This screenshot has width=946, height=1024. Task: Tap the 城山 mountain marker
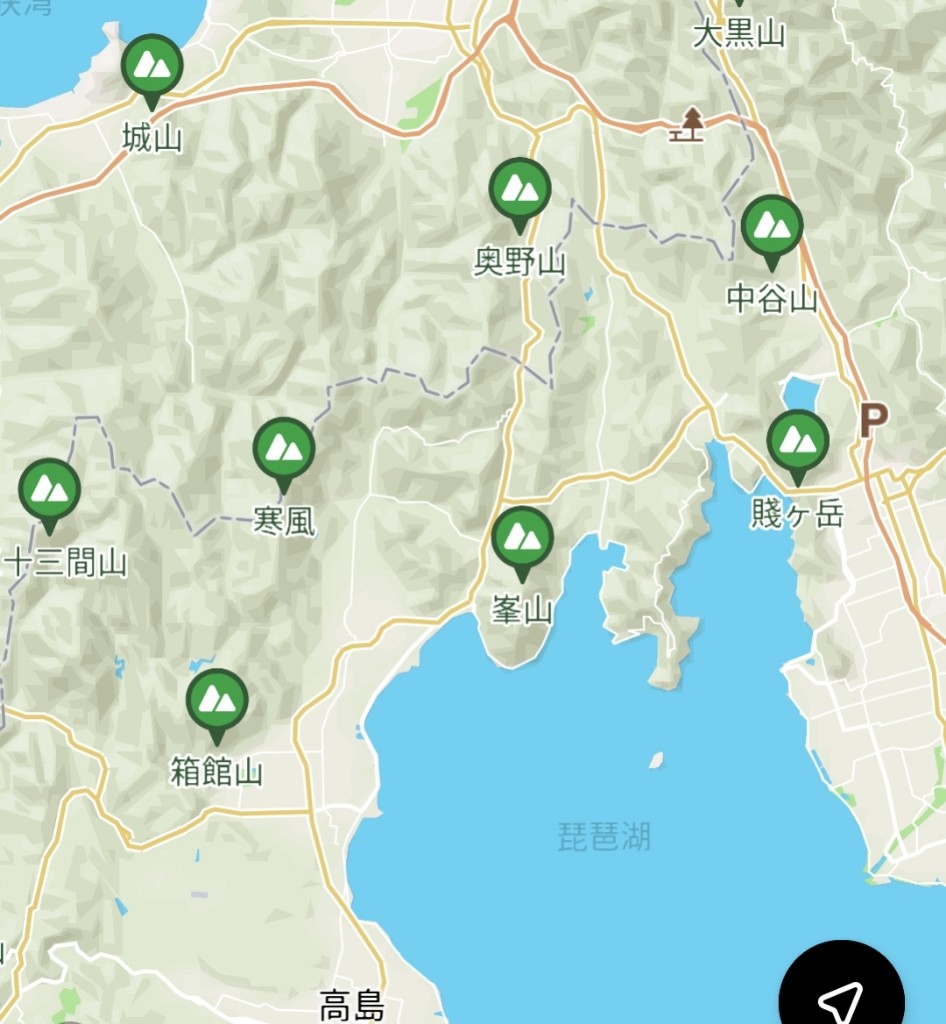point(152,67)
